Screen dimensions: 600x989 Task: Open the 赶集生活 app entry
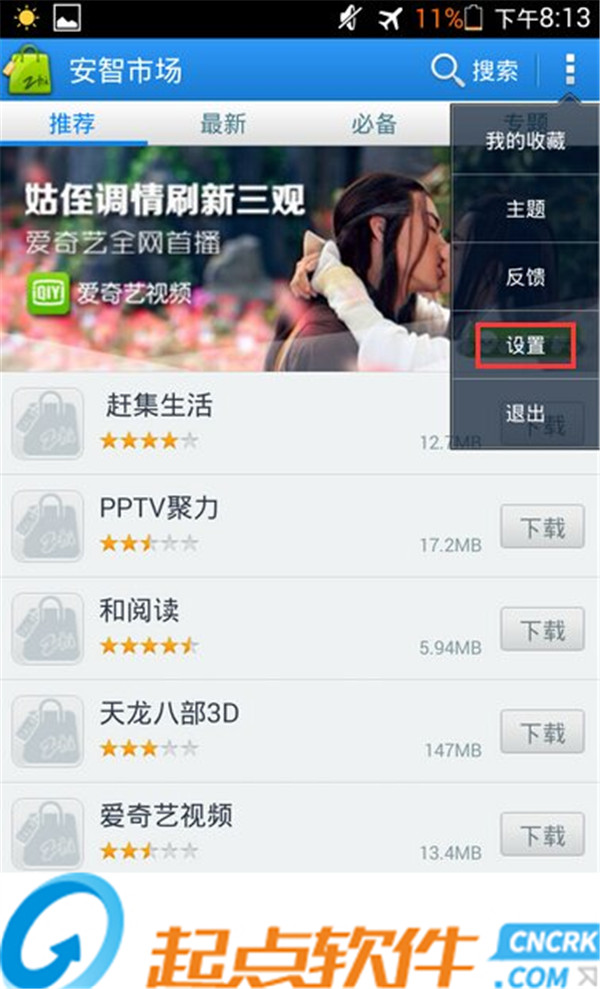point(200,423)
